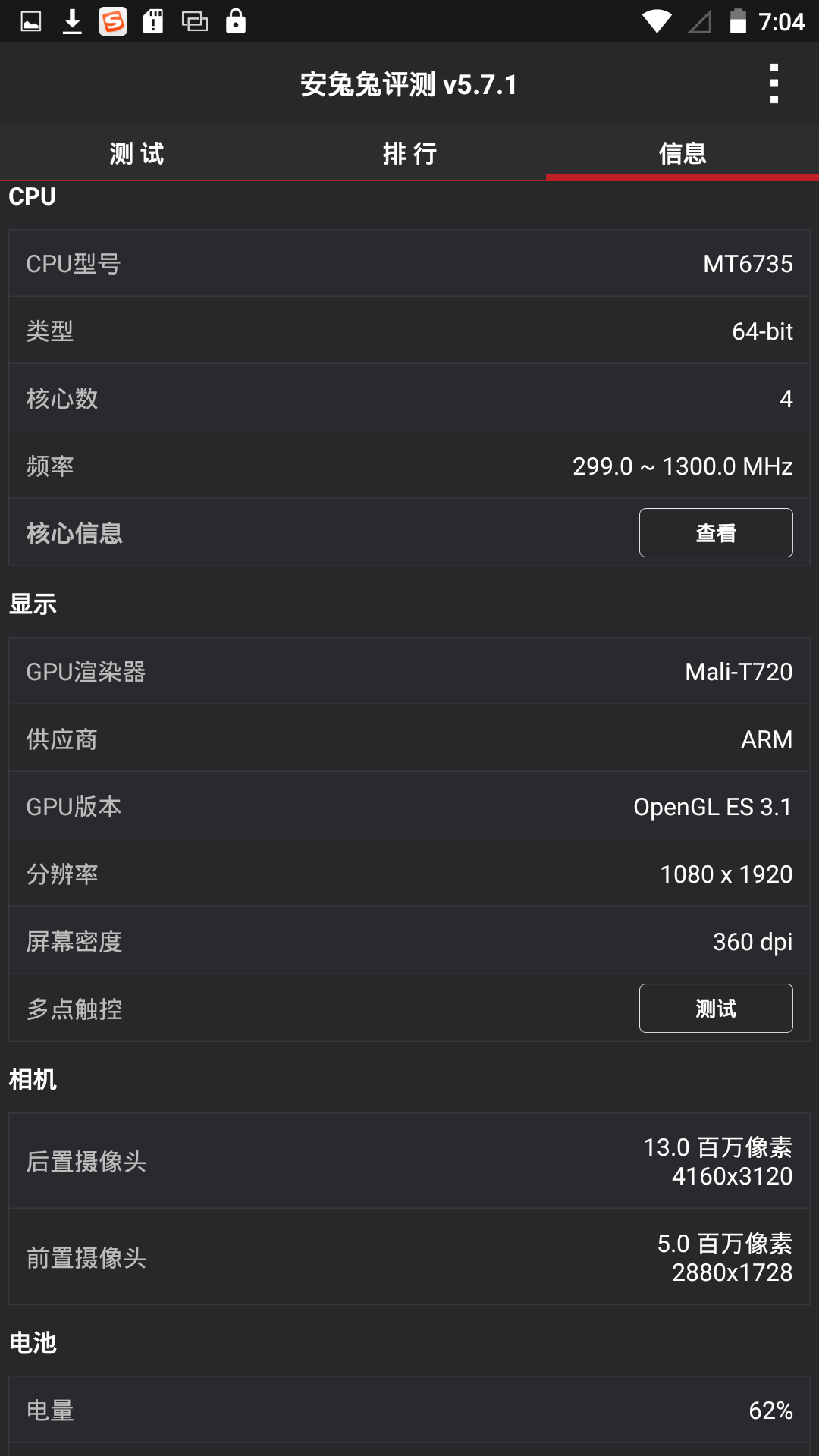Tap 查看 button next to 核心信息
Screen dimensions: 819x1456
pyautogui.click(x=716, y=533)
